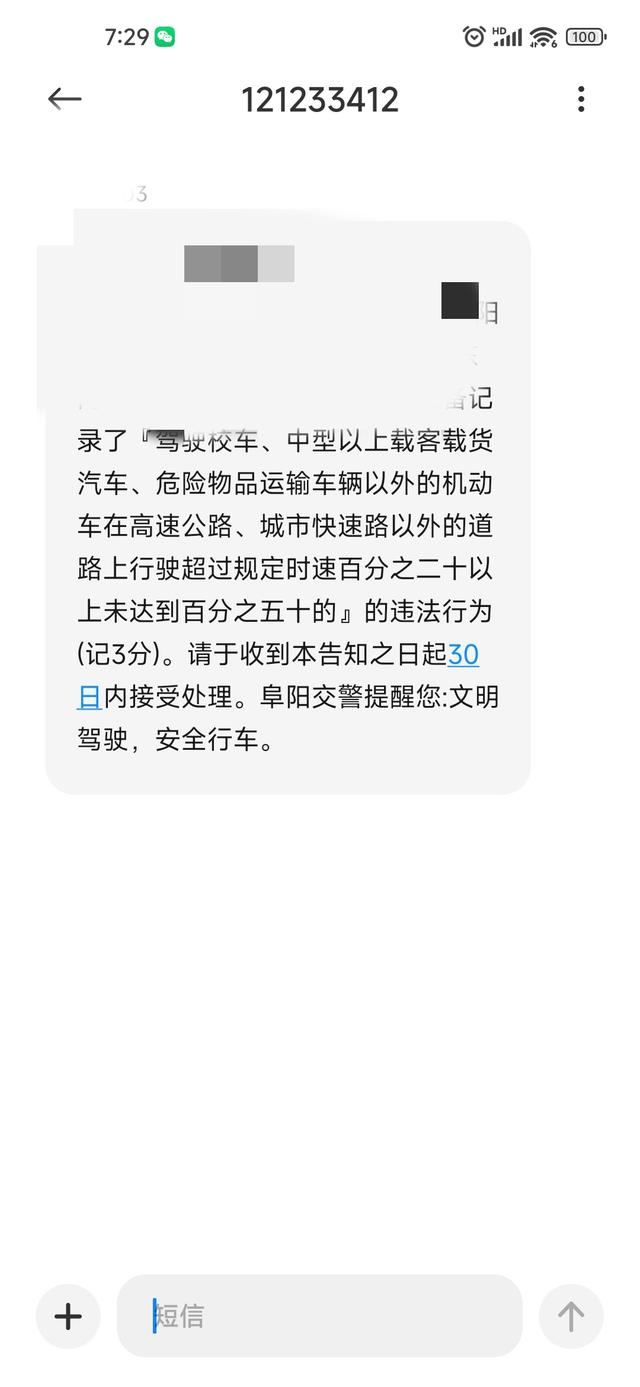This screenshot has width=640, height=1387.
Task: Send the message with the arrow button
Action: 571,1316
